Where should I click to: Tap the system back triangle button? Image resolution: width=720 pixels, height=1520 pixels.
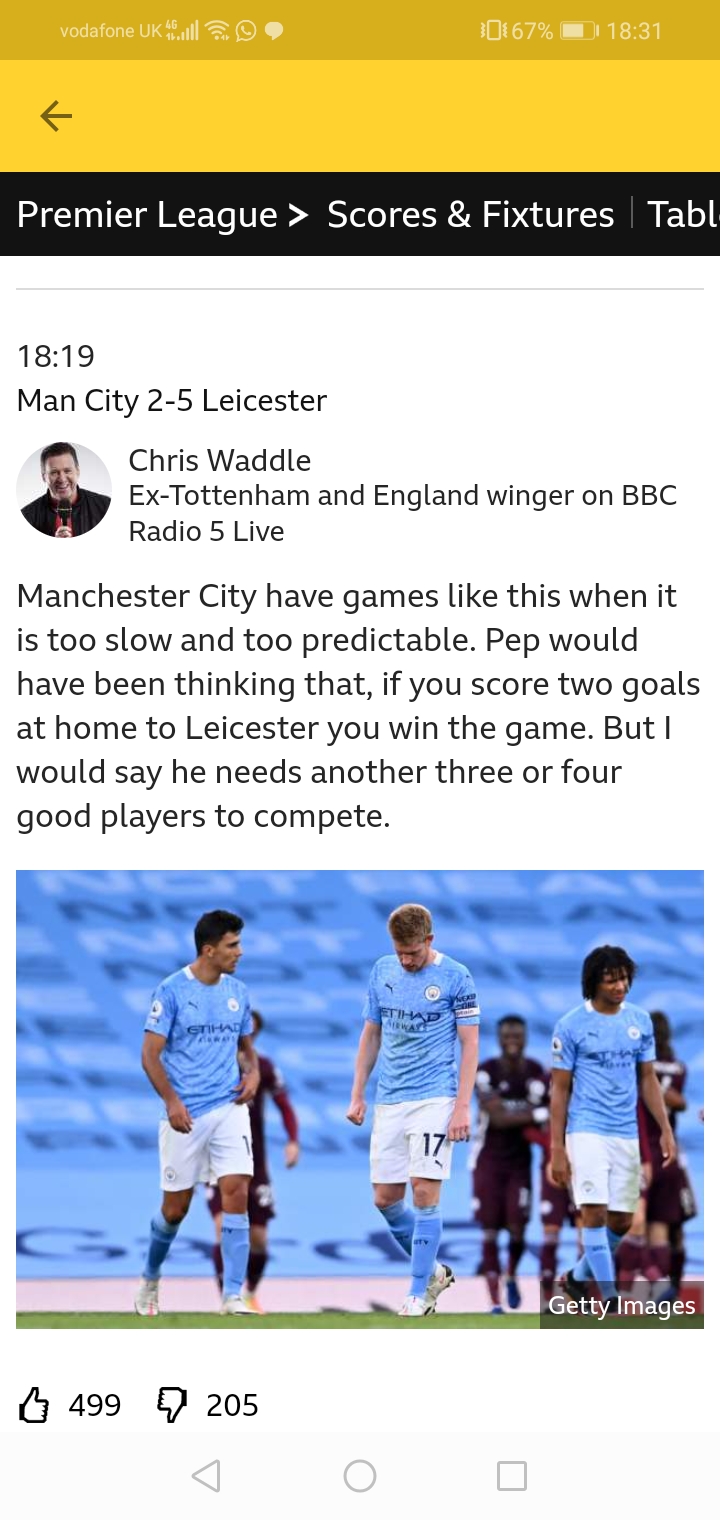tap(206, 1476)
